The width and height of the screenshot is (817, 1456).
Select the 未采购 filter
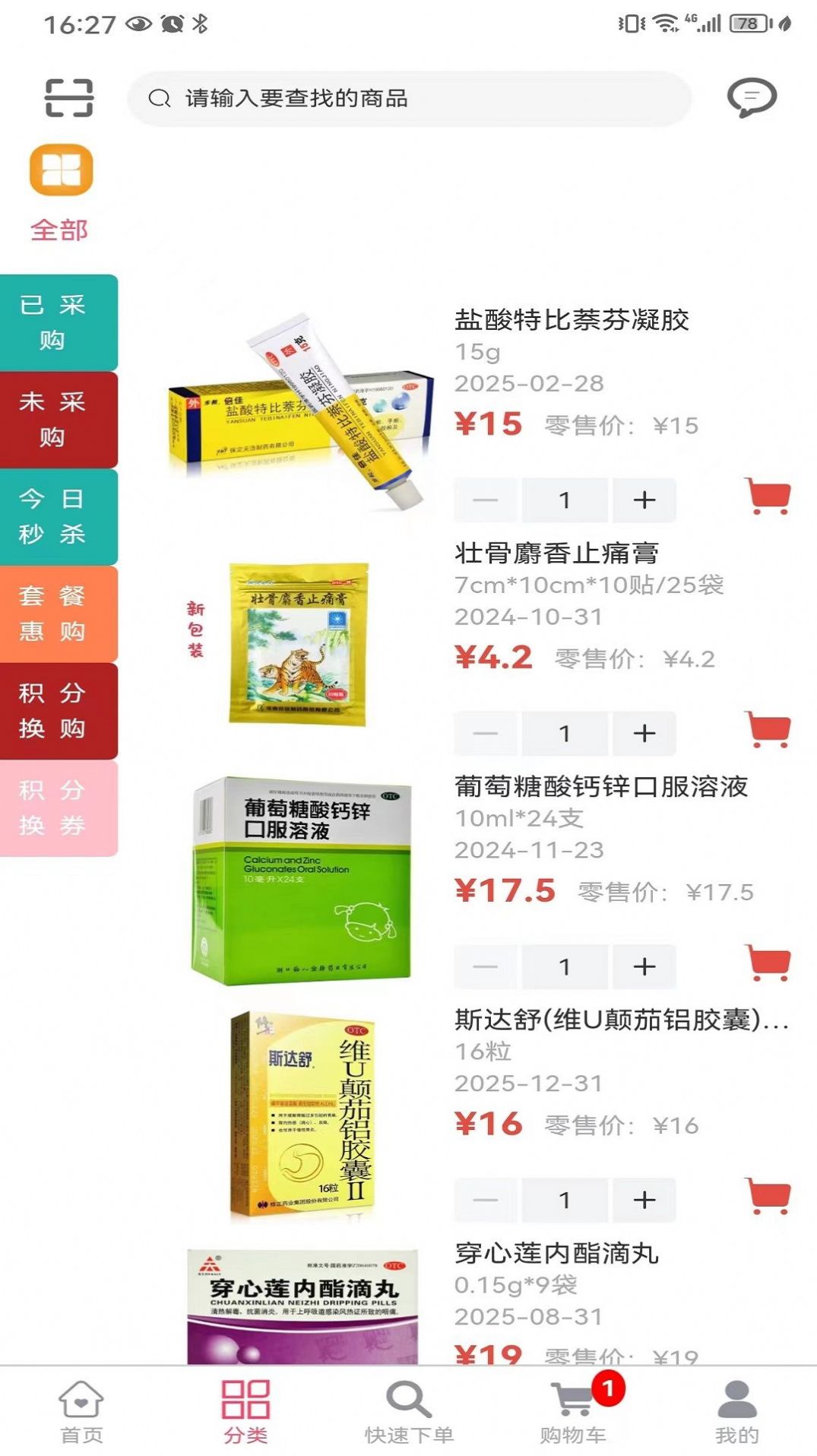tap(59, 418)
